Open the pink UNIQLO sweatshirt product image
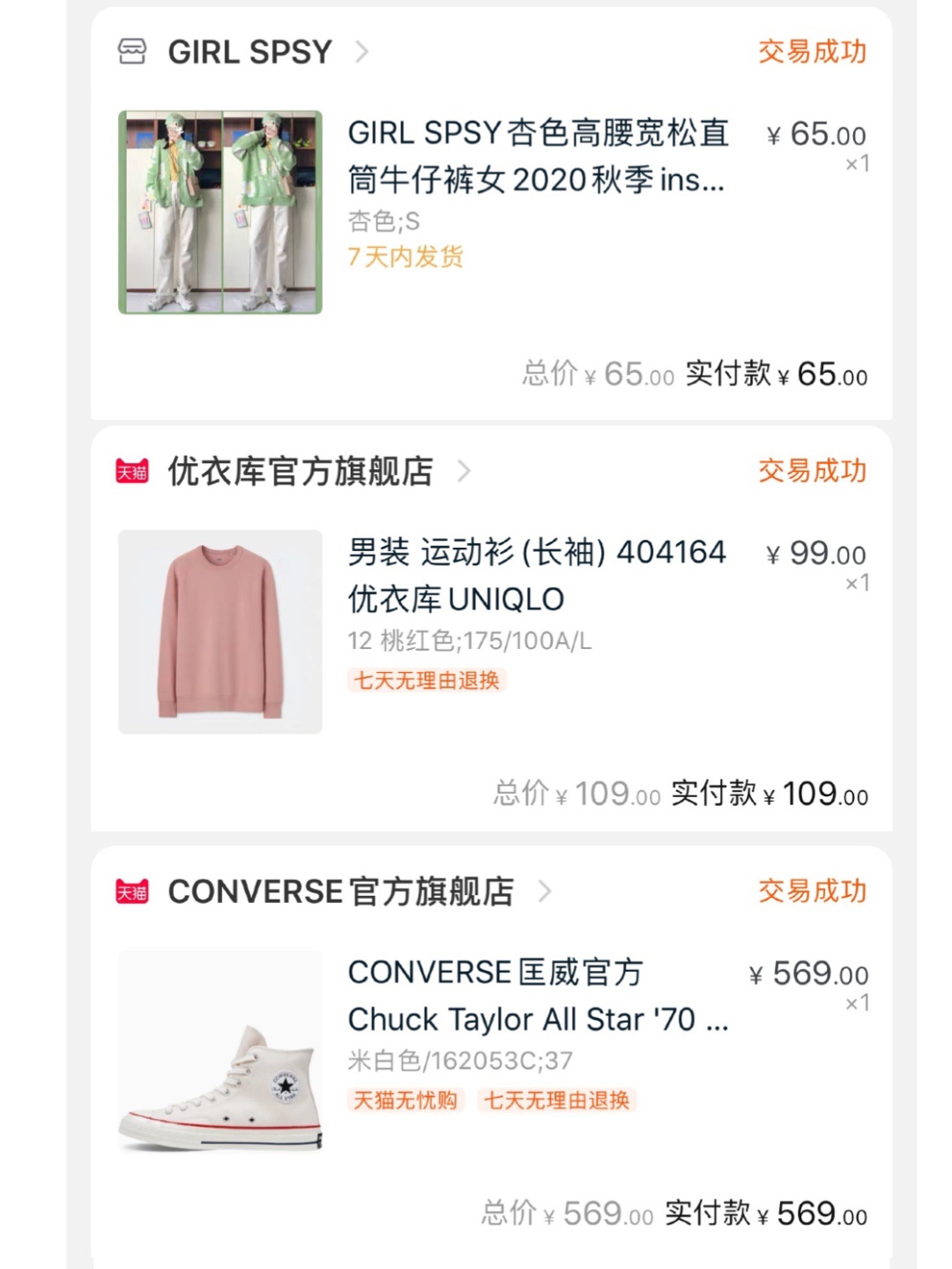 (220, 631)
